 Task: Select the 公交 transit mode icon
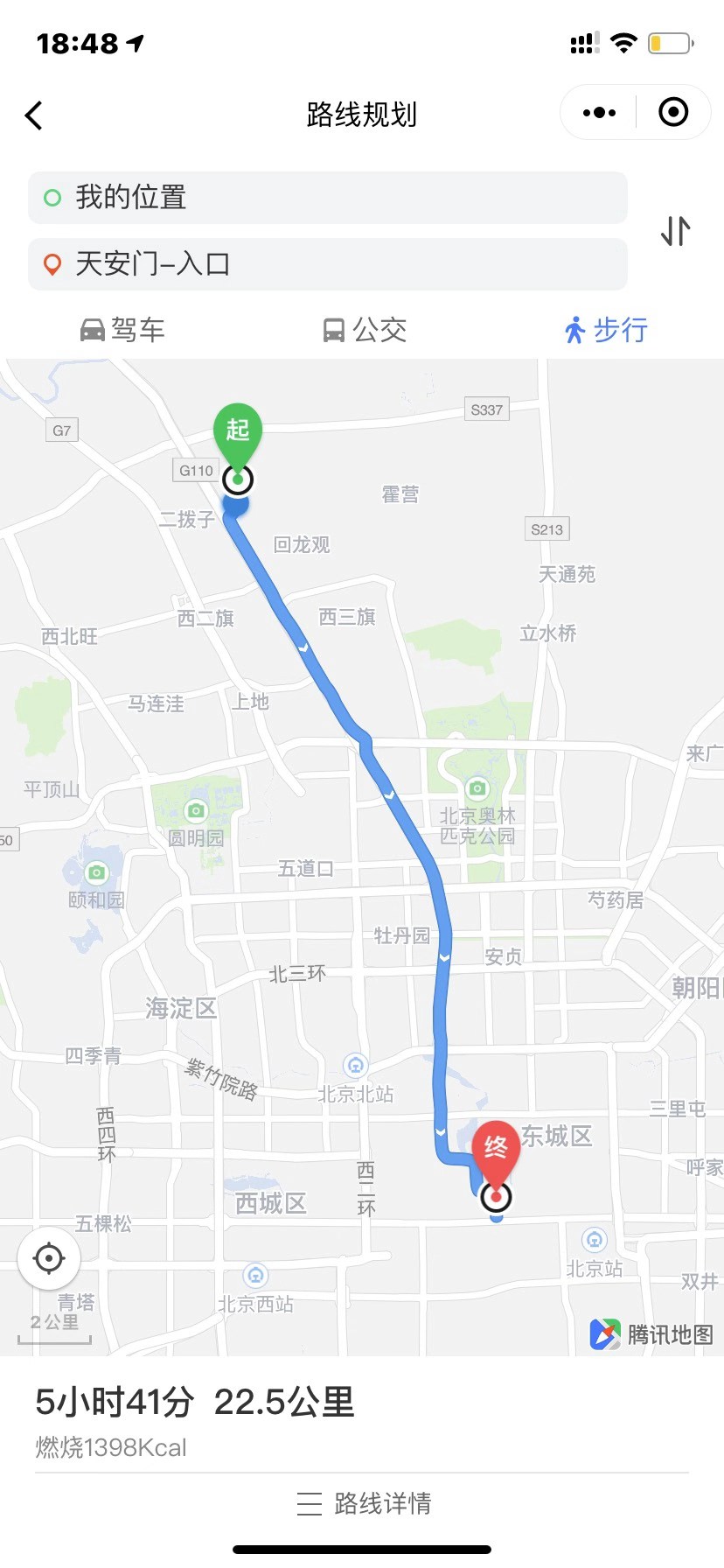coord(336,330)
